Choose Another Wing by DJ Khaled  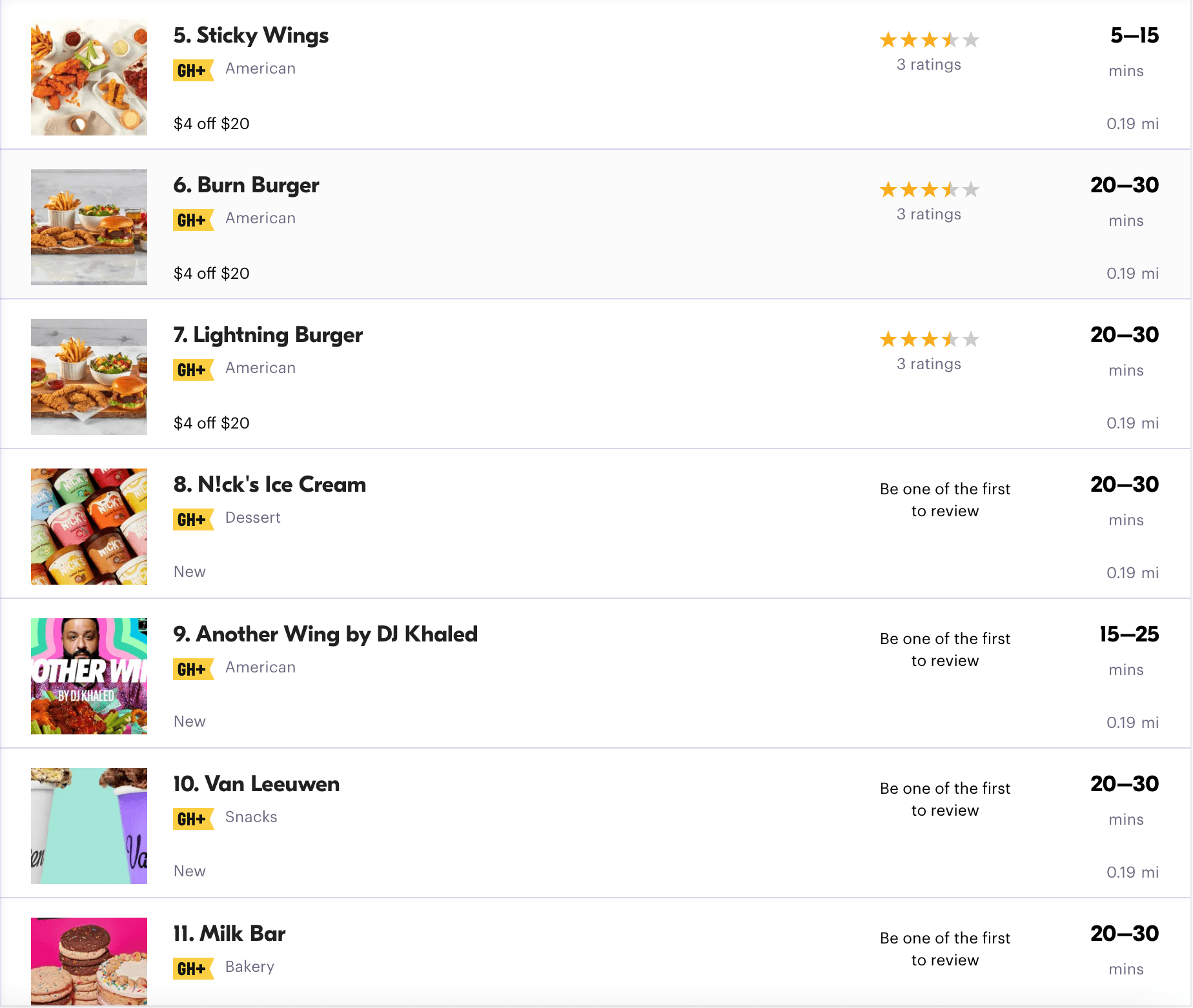(x=325, y=634)
